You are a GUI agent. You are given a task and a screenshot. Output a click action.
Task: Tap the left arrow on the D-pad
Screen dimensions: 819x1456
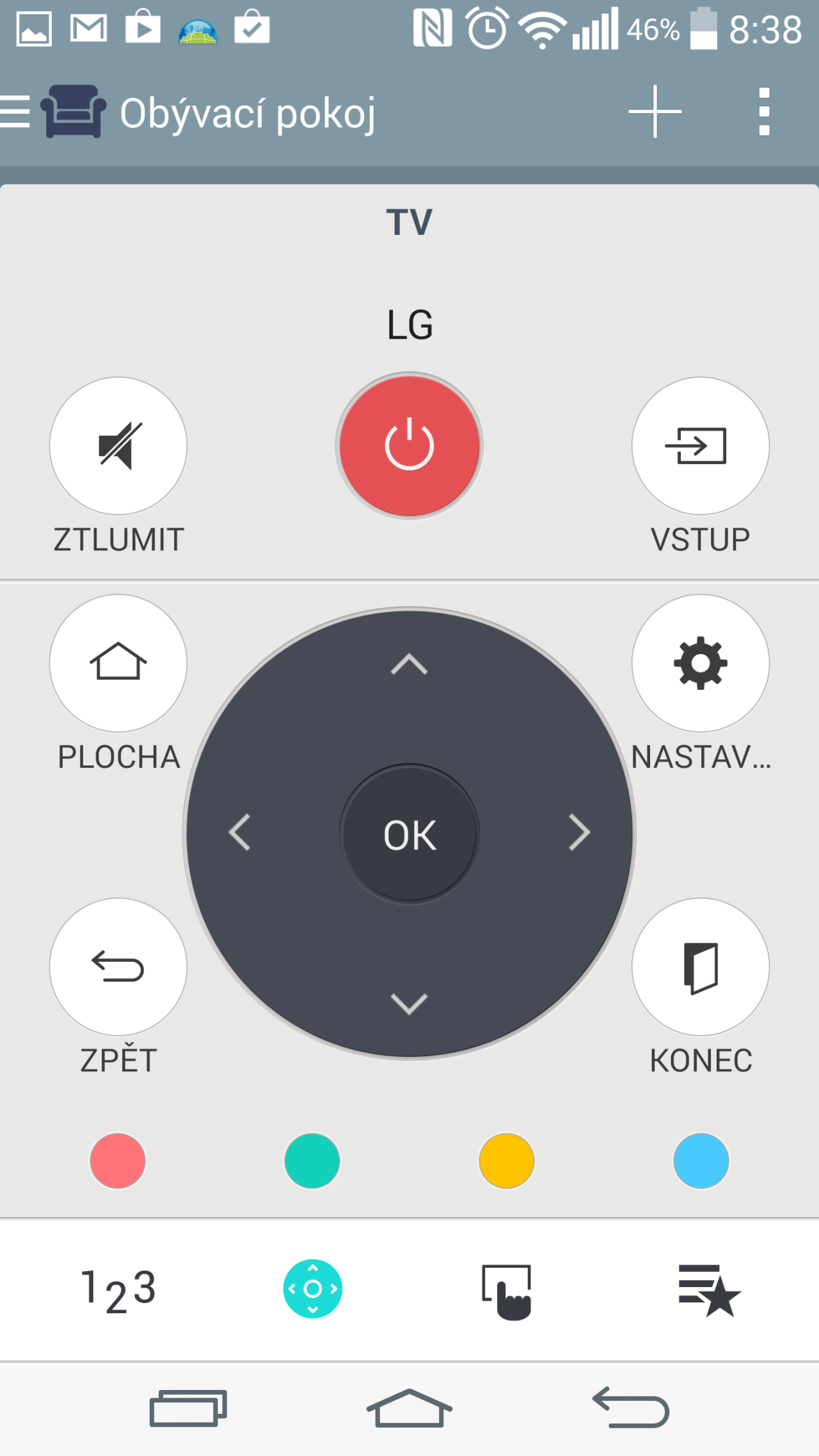click(240, 833)
